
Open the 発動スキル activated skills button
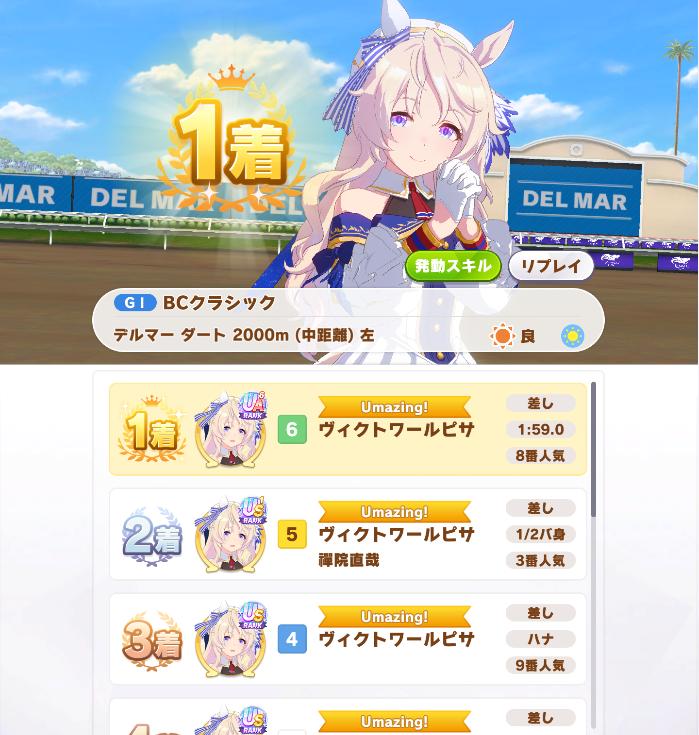[x=453, y=266]
